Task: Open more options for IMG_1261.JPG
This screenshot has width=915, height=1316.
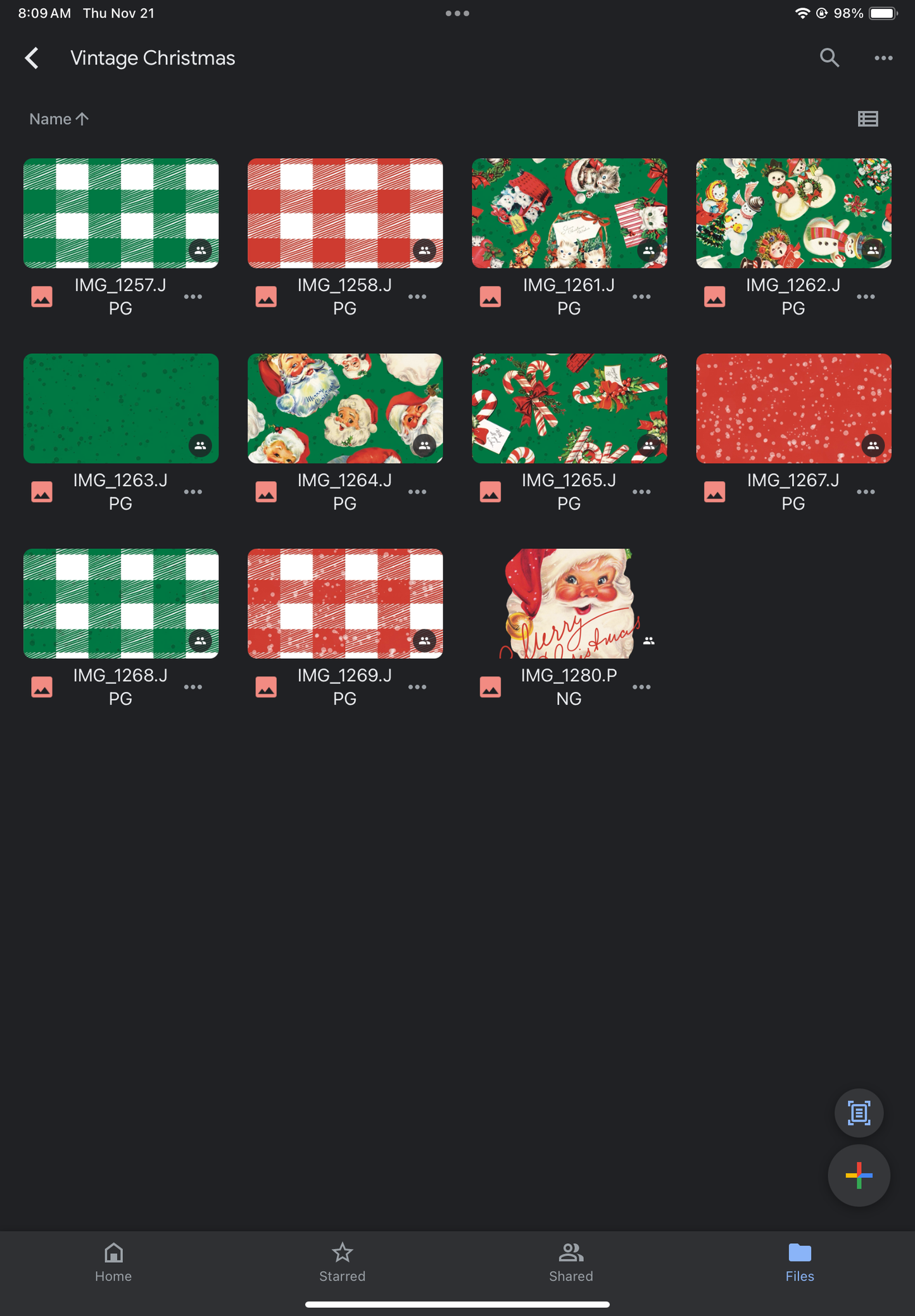Action: pos(641,297)
